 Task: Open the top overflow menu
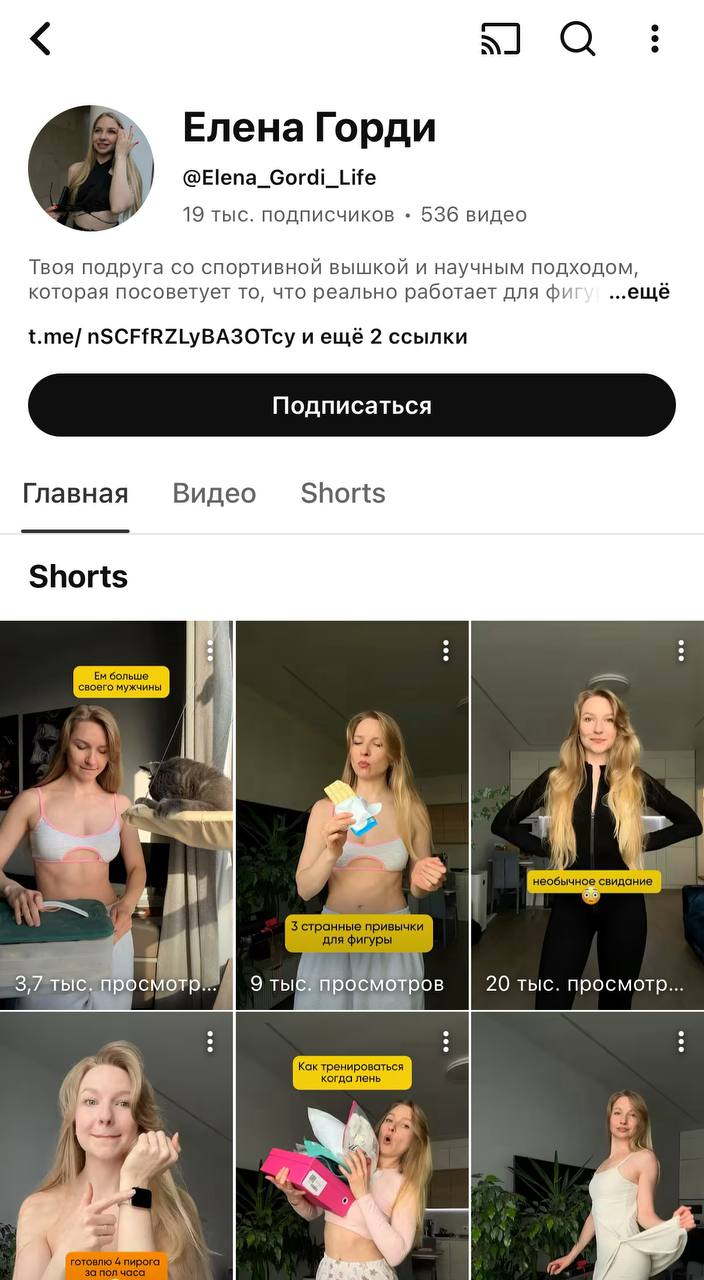[655, 39]
